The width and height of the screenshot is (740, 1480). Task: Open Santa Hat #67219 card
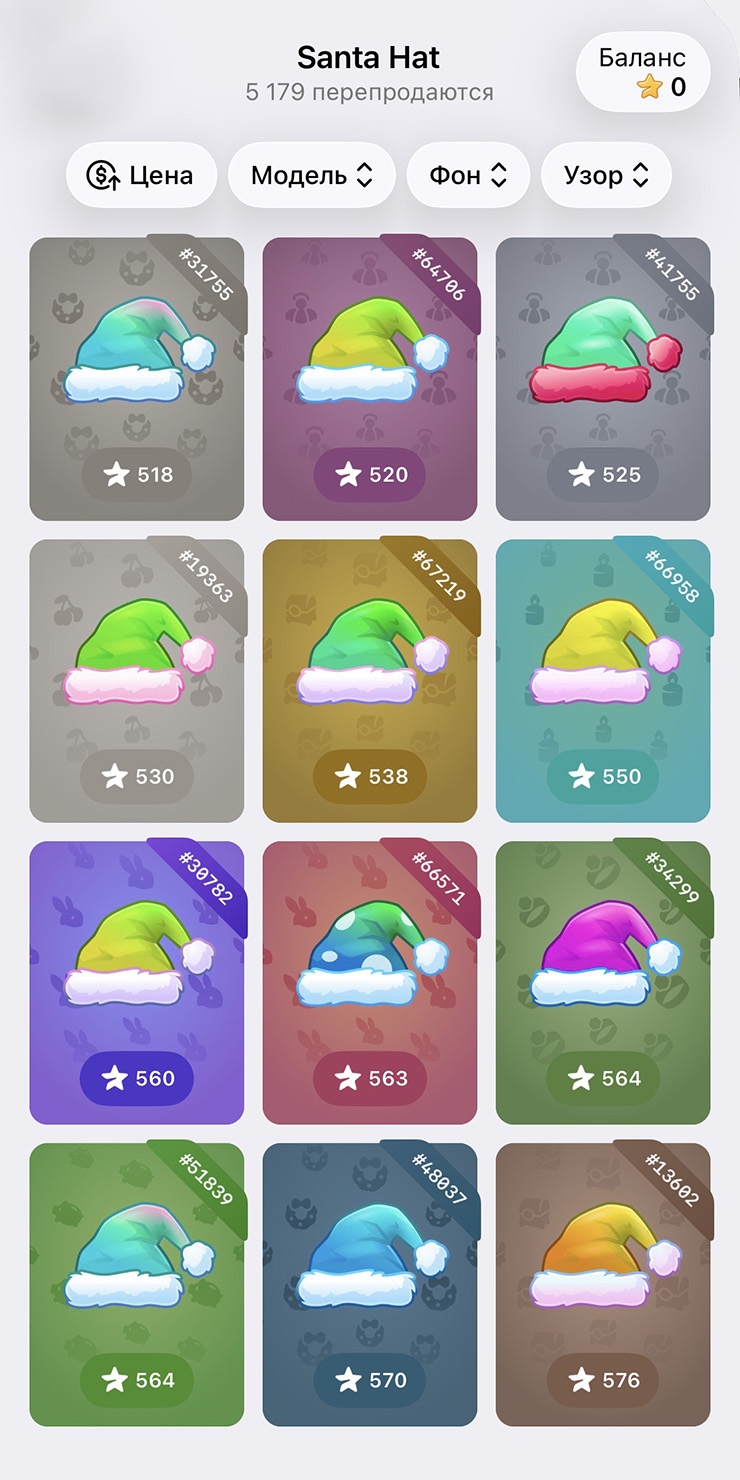pyautogui.click(x=370, y=680)
